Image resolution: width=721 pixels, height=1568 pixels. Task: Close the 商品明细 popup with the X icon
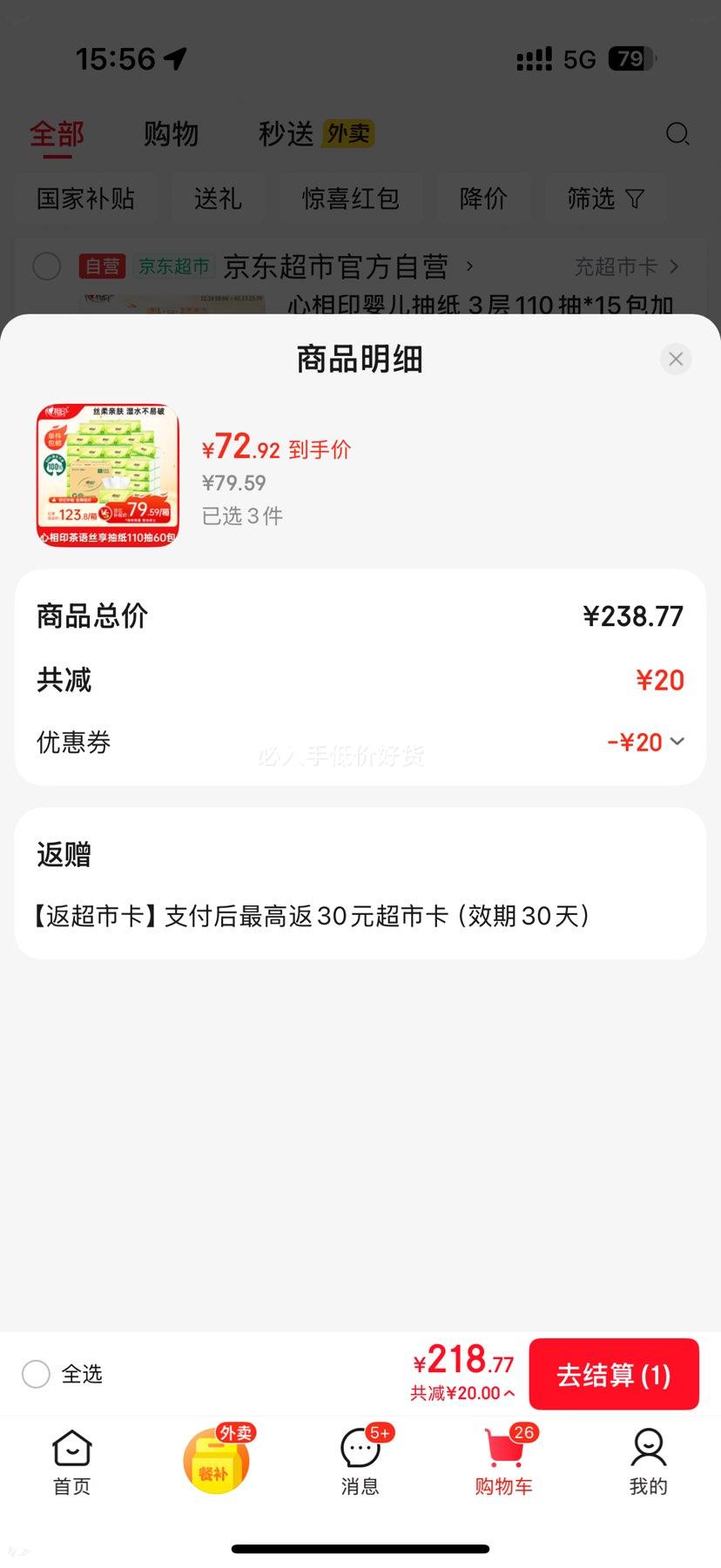tap(676, 359)
